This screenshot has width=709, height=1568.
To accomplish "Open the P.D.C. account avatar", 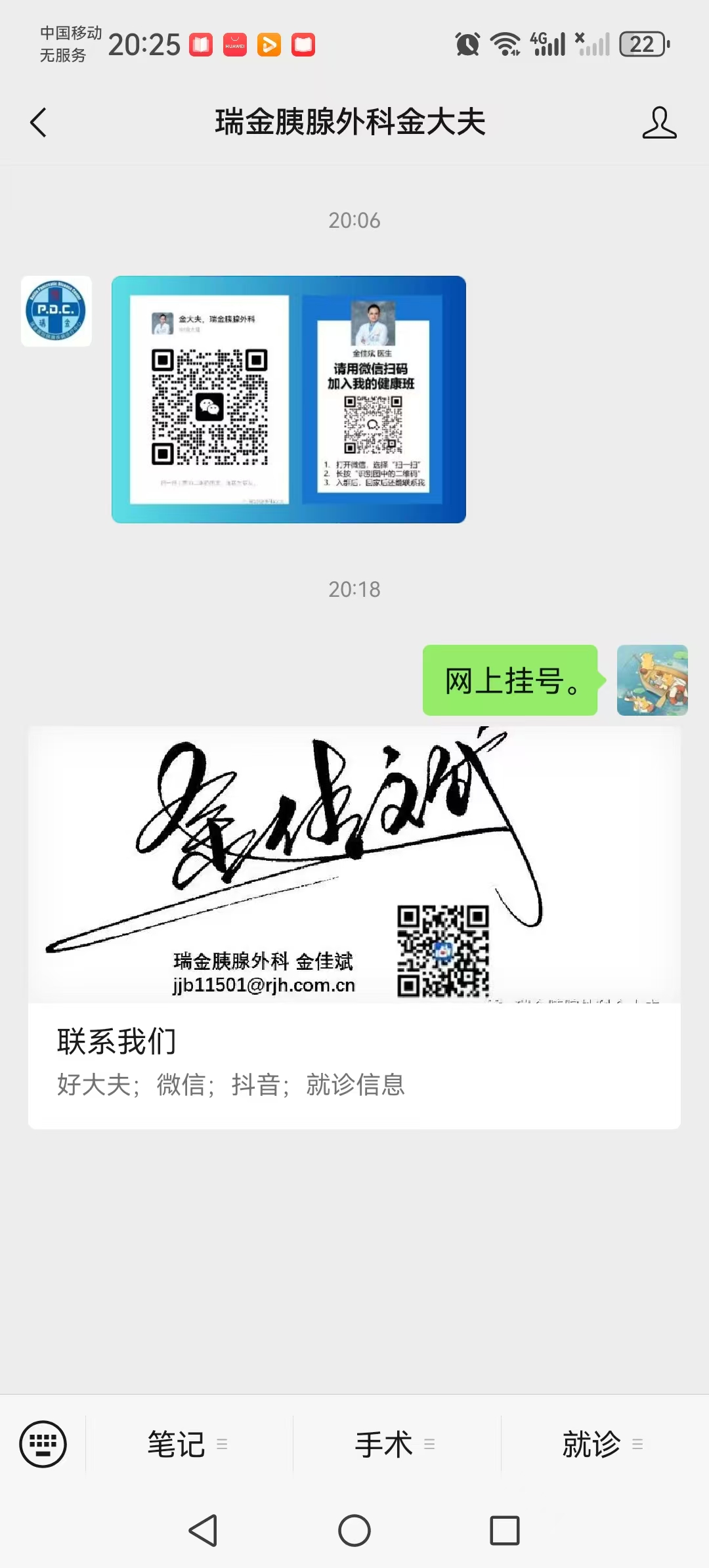I will [56, 311].
